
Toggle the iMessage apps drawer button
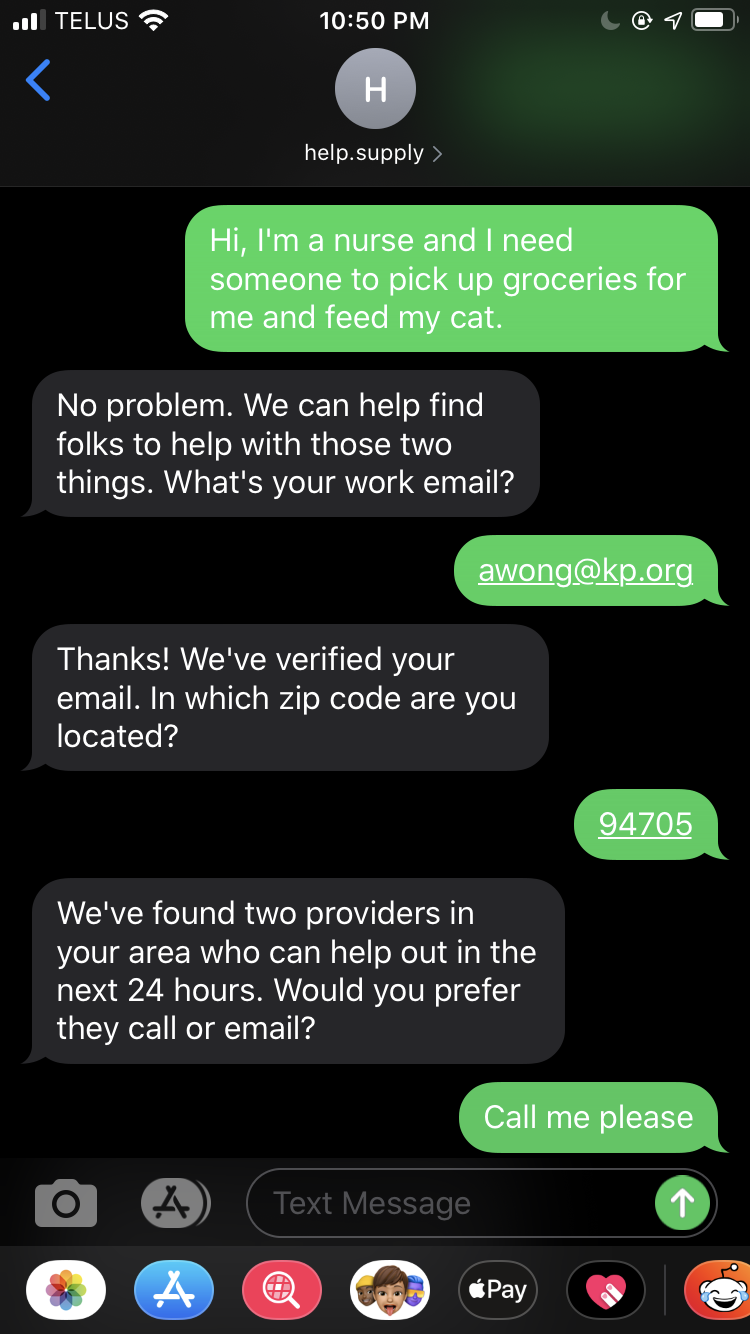[174, 1203]
